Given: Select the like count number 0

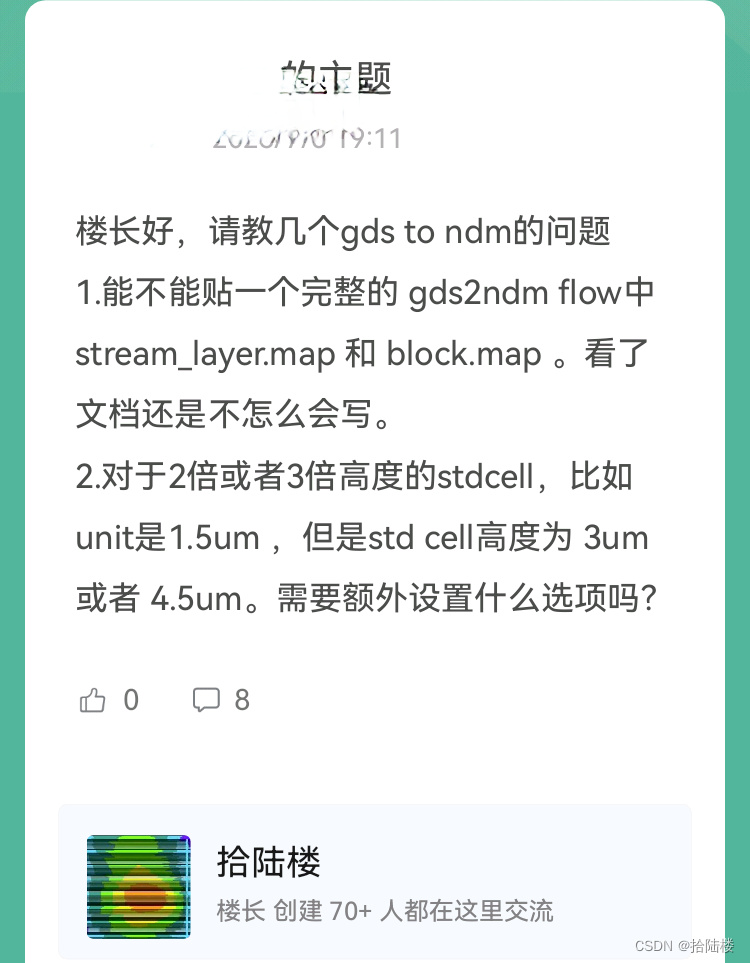Looking at the screenshot, I should (x=131, y=700).
